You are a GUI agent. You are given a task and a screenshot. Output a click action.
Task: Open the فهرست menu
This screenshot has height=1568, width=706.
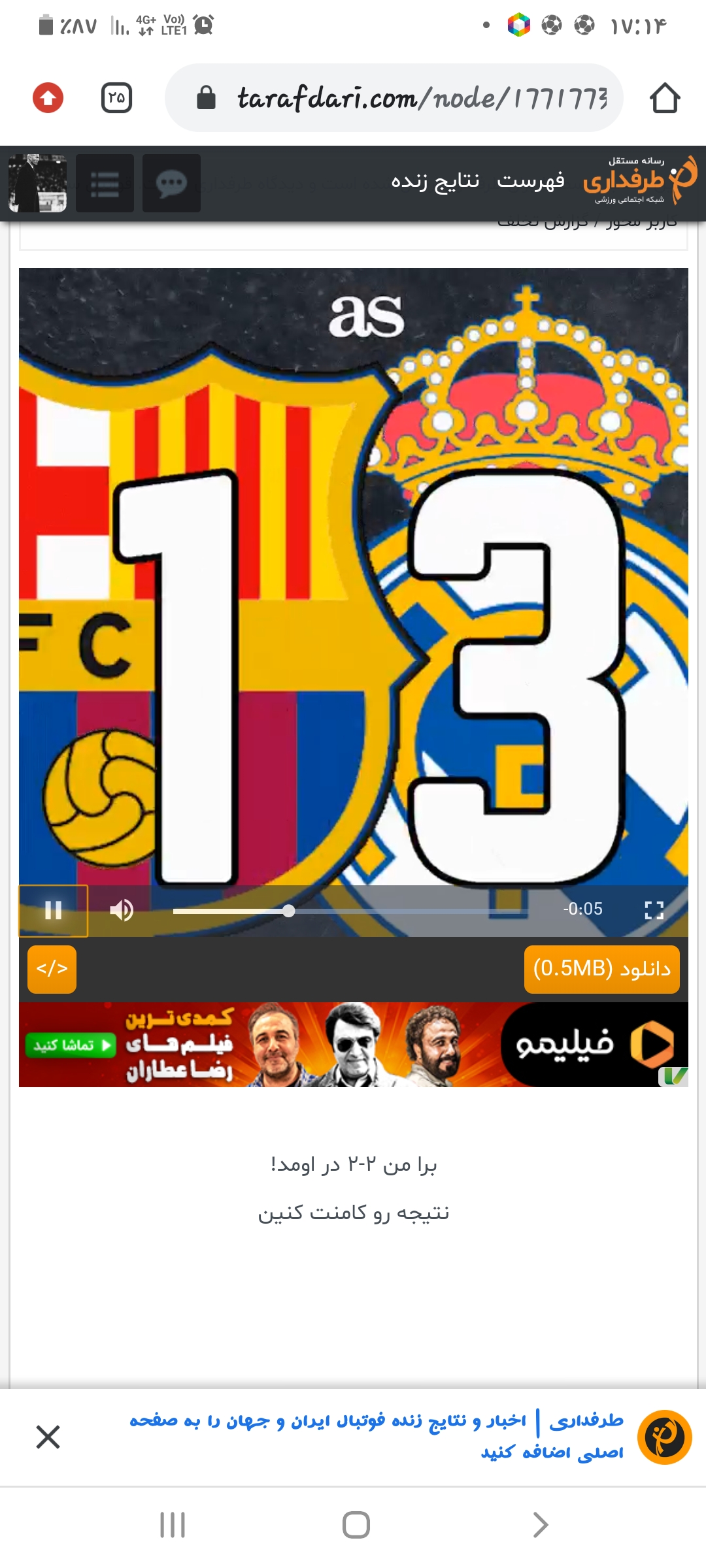[x=530, y=180]
